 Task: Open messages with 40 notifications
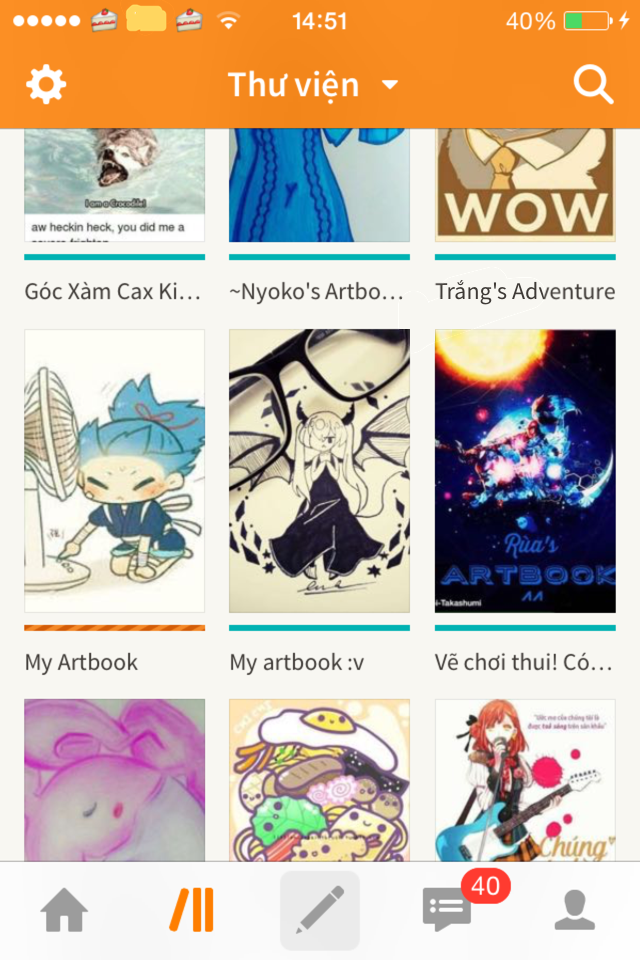tap(448, 911)
